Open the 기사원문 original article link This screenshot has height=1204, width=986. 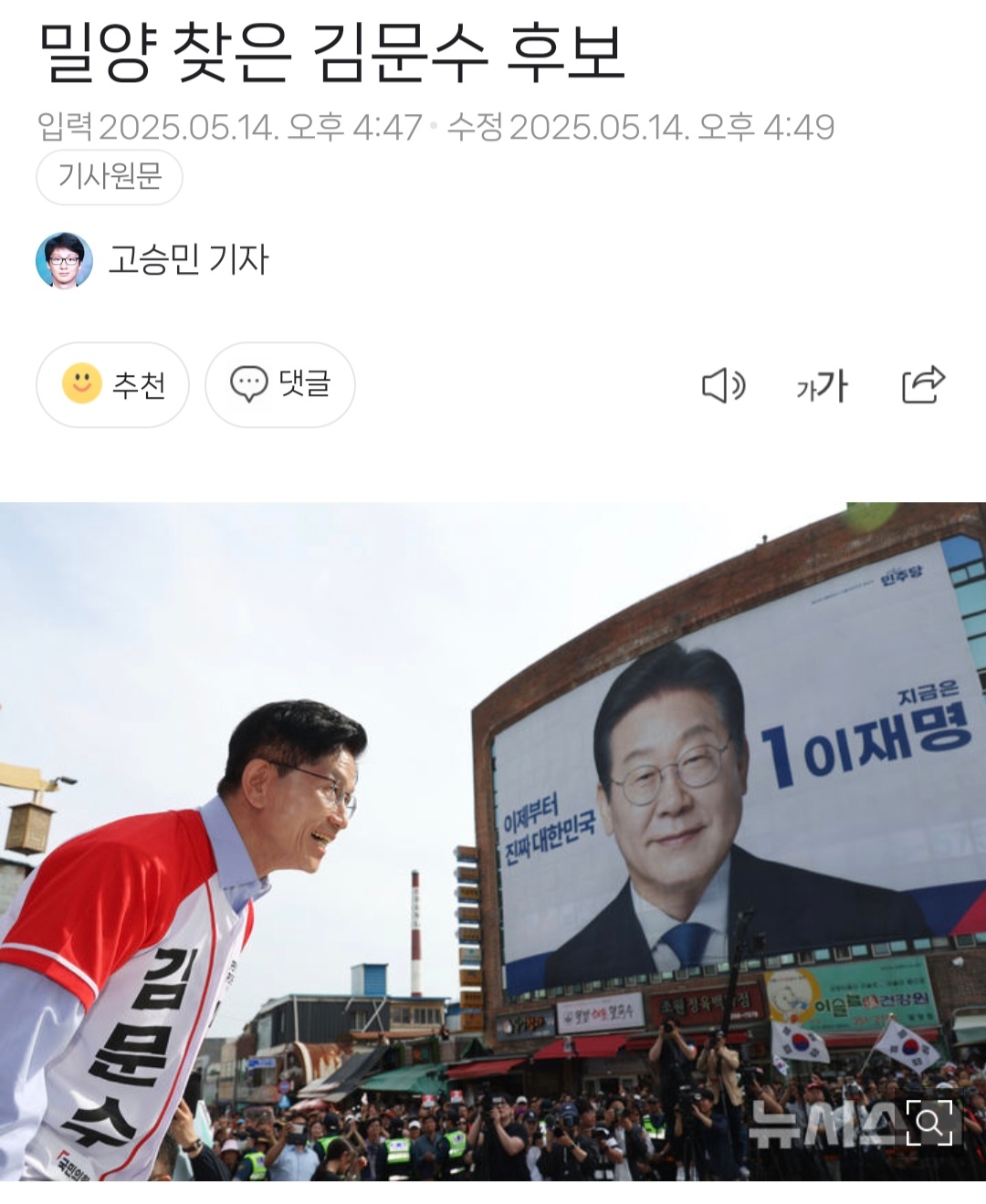pos(110,176)
